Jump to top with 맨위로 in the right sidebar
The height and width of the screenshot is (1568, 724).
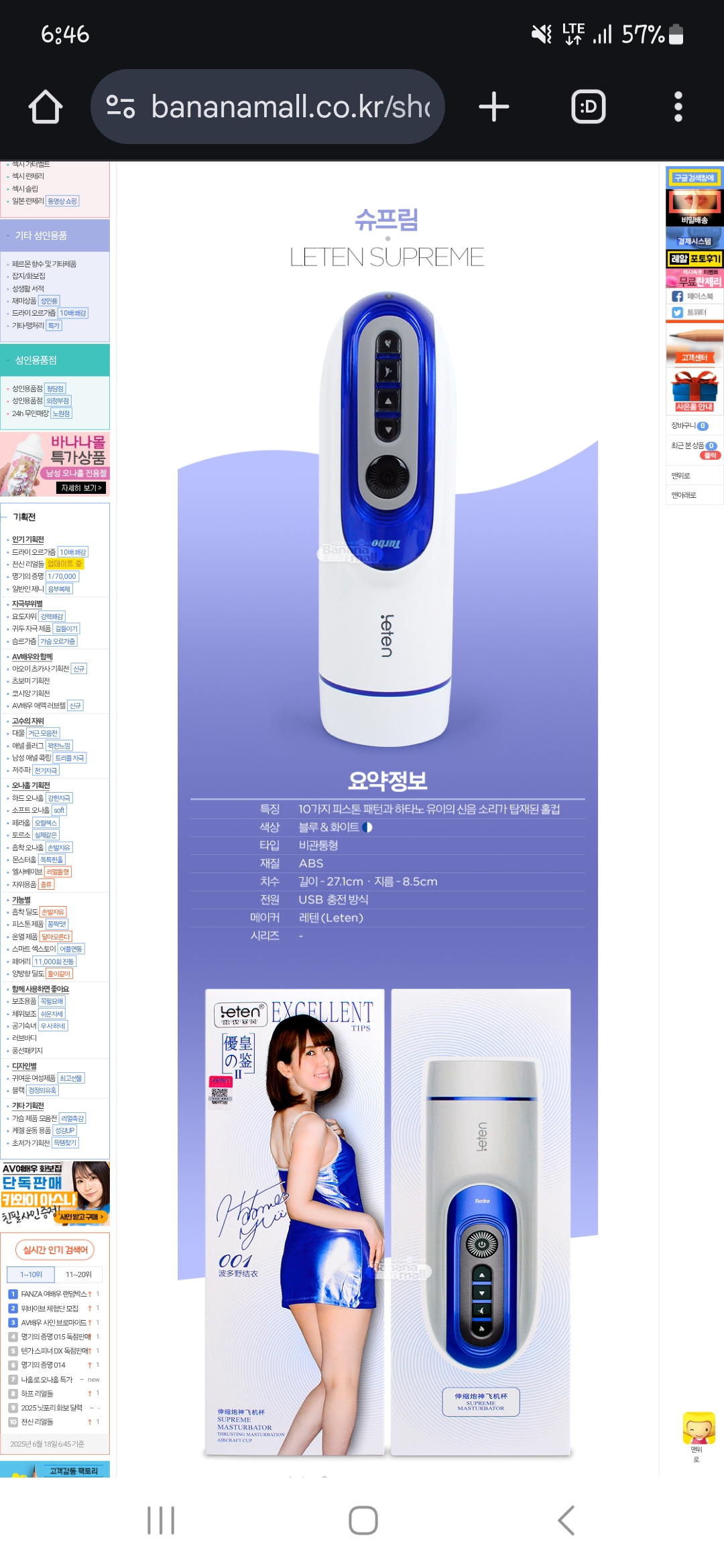[681, 476]
